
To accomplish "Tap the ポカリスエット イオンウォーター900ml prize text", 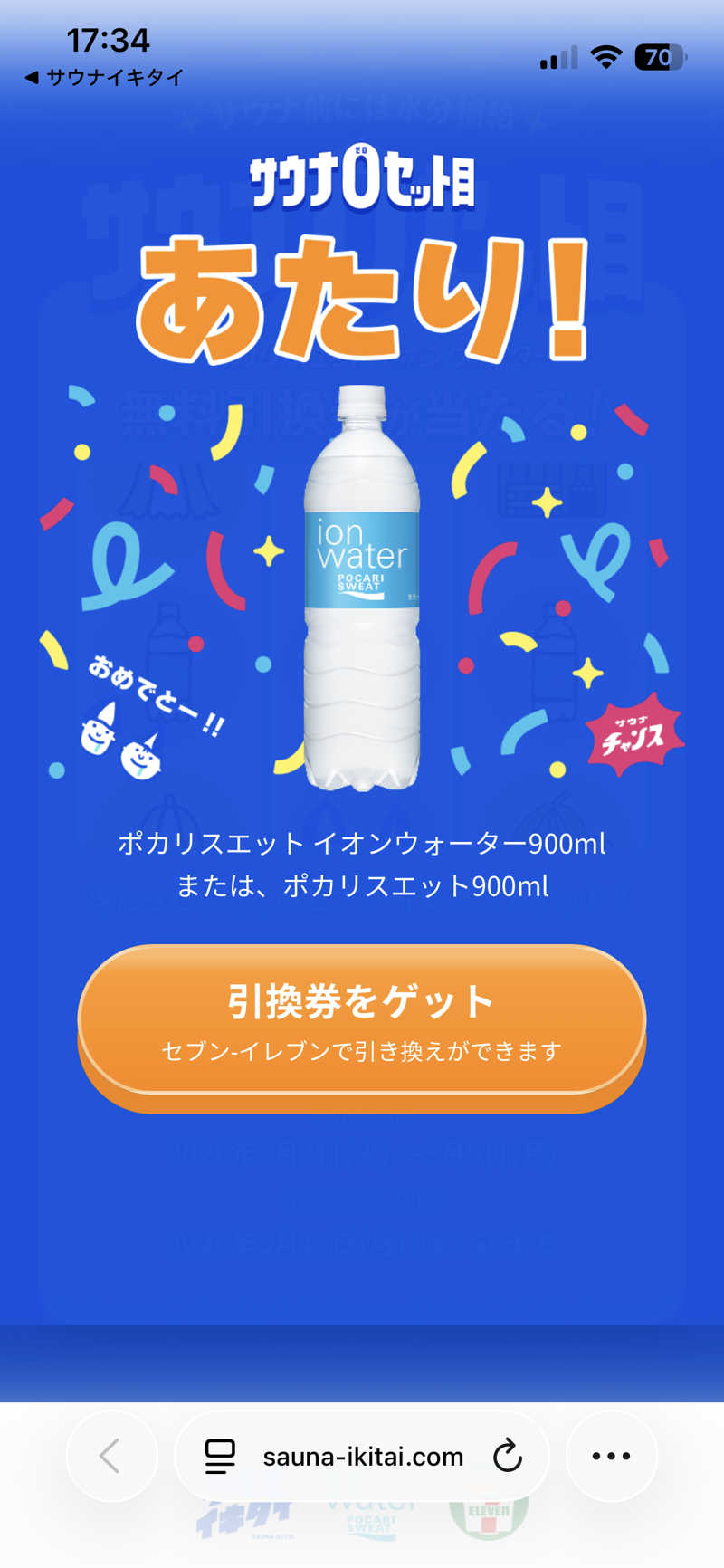I will click(x=361, y=845).
